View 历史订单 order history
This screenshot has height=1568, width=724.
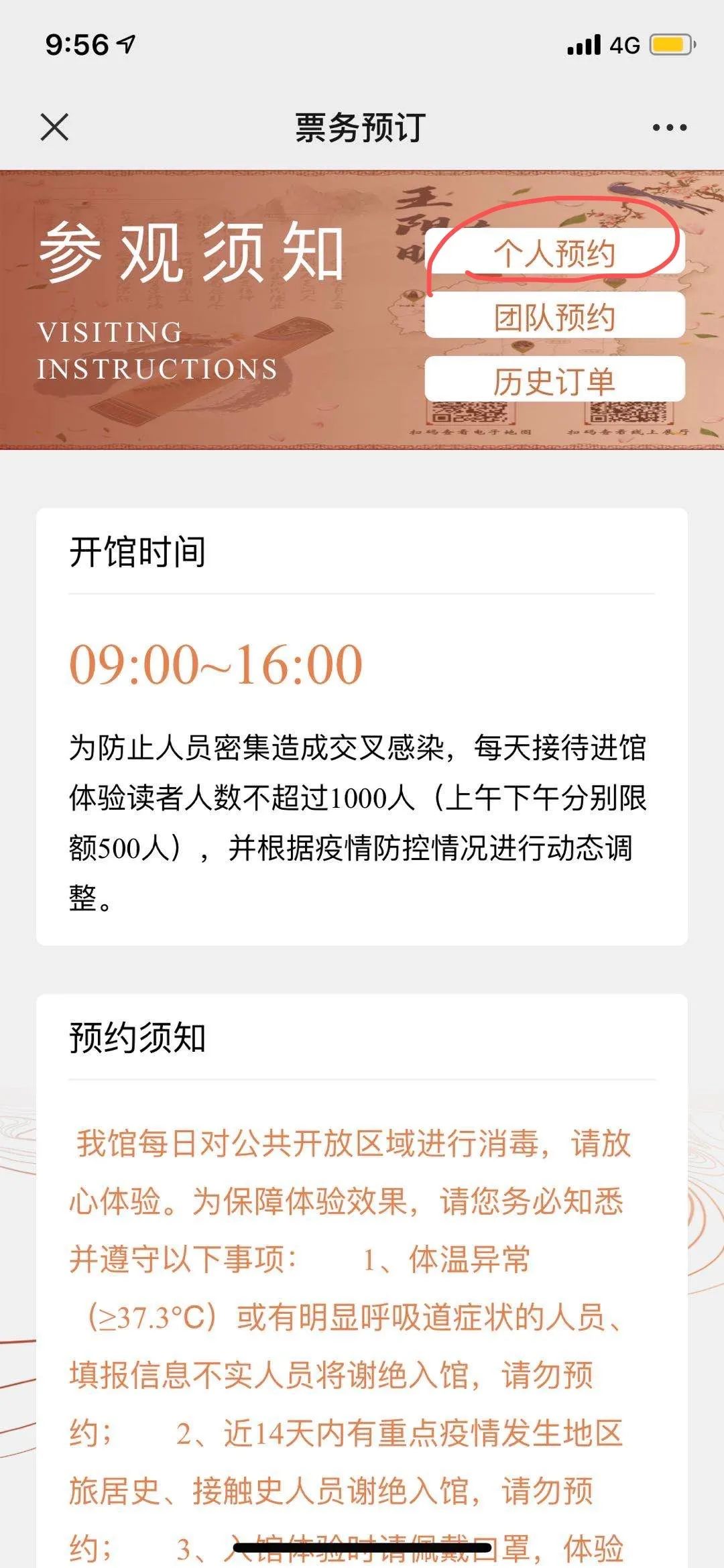(x=554, y=381)
